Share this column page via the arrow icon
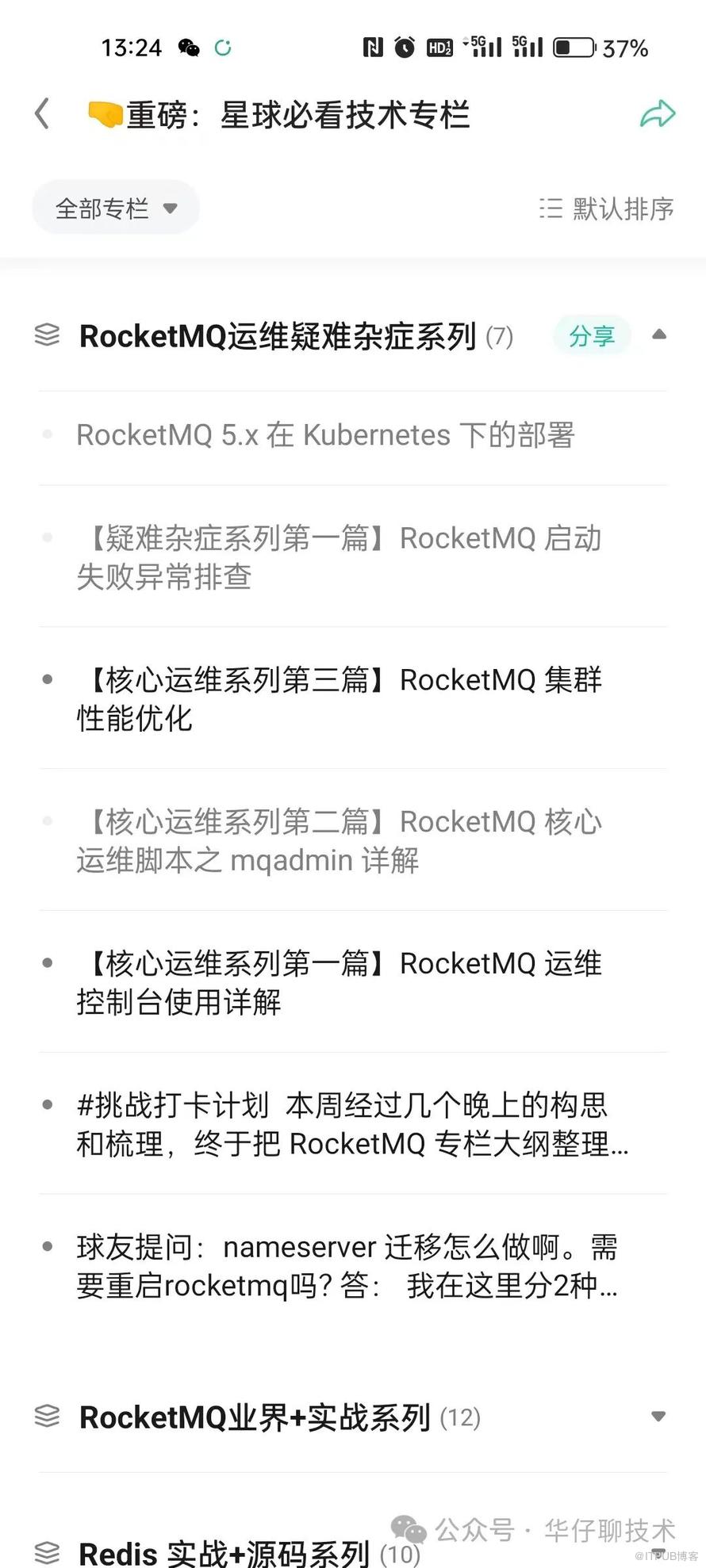Image resolution: width=706 pixels, height=1568 pixels. click(657, 114)
